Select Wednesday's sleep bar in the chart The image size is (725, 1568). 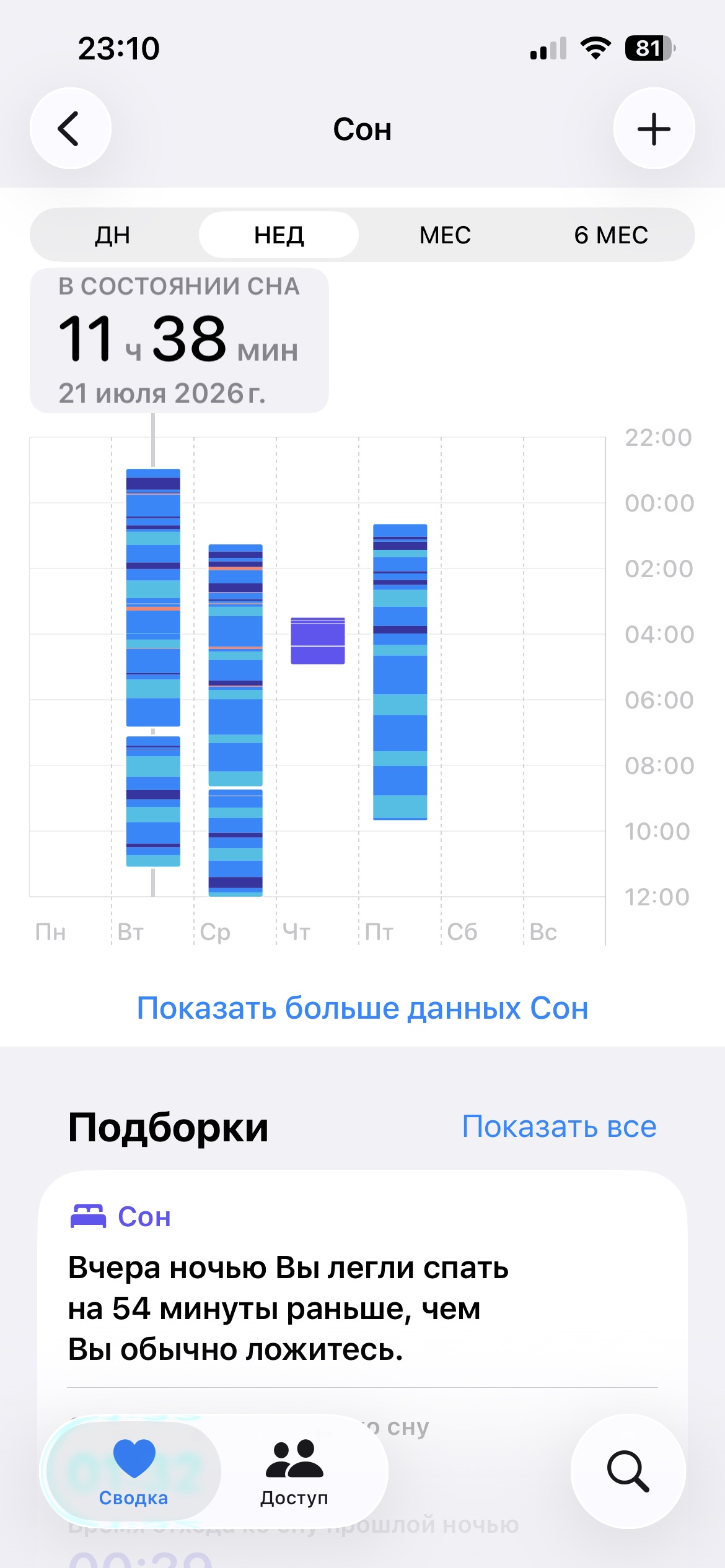pos(235,720)
